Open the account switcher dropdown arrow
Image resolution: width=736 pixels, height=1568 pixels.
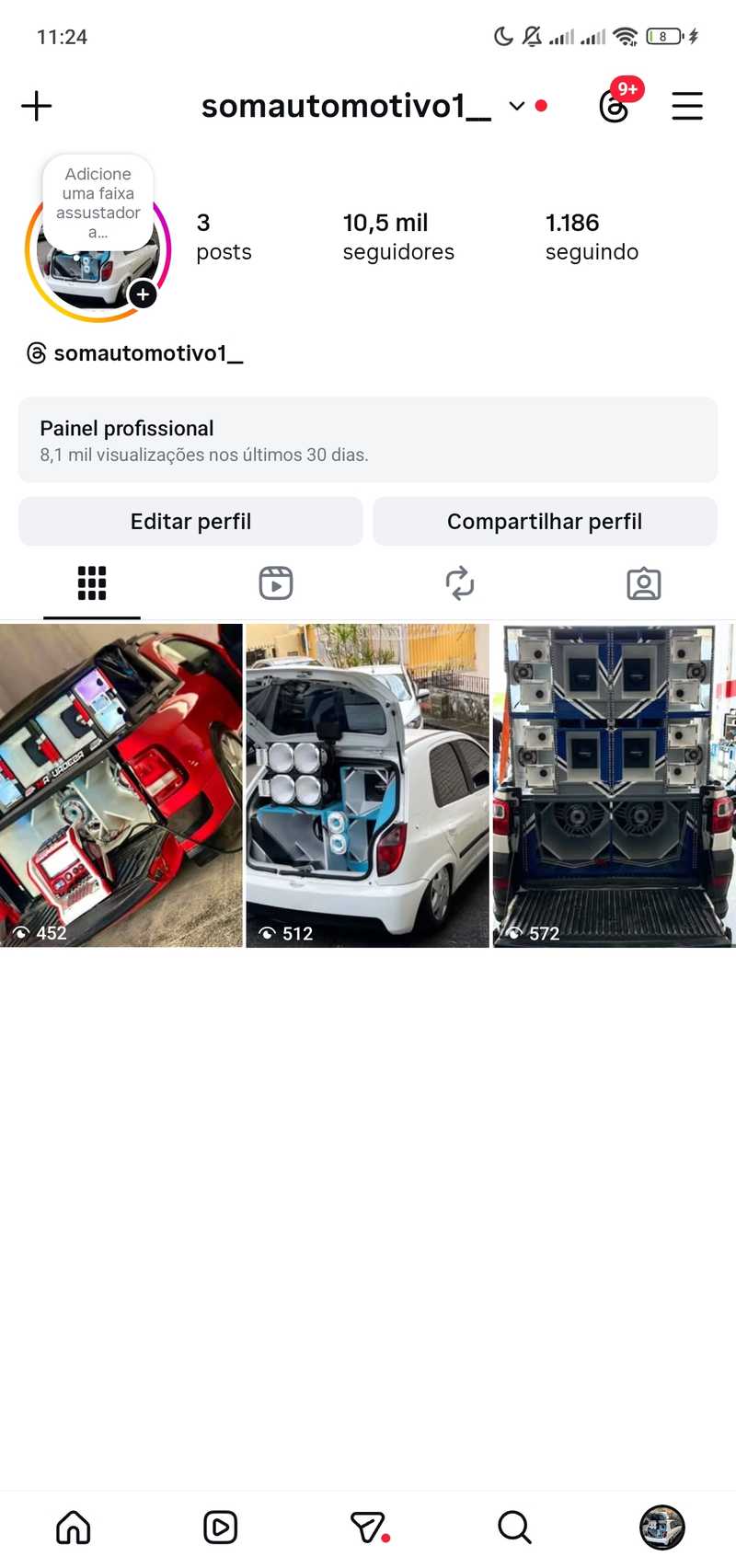[515, 107]
